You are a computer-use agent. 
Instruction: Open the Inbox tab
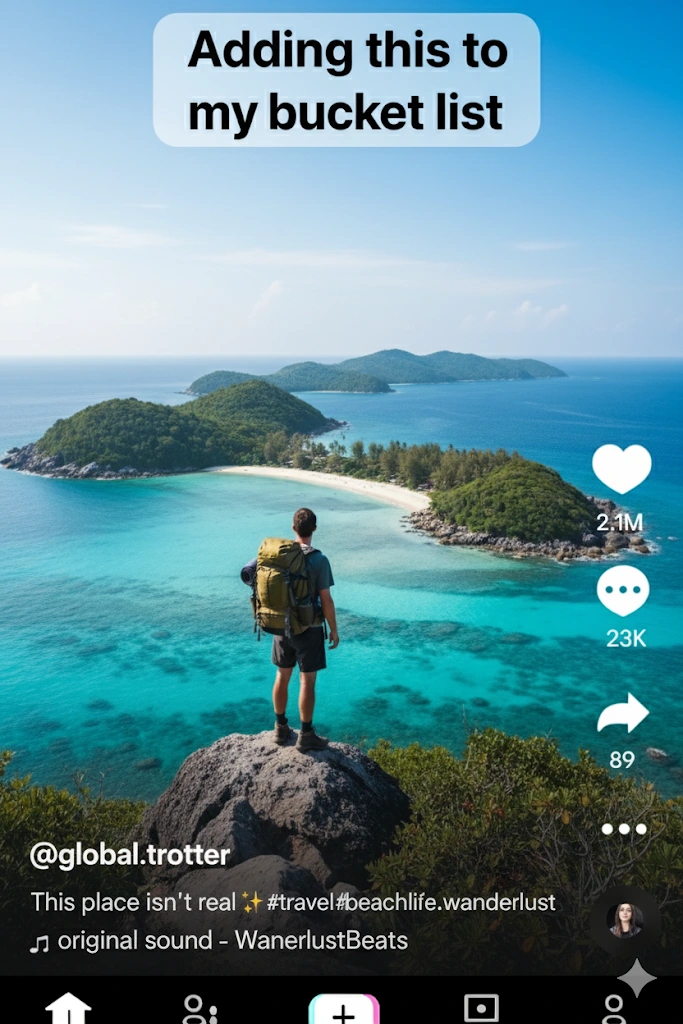[x=481, y=1009]
